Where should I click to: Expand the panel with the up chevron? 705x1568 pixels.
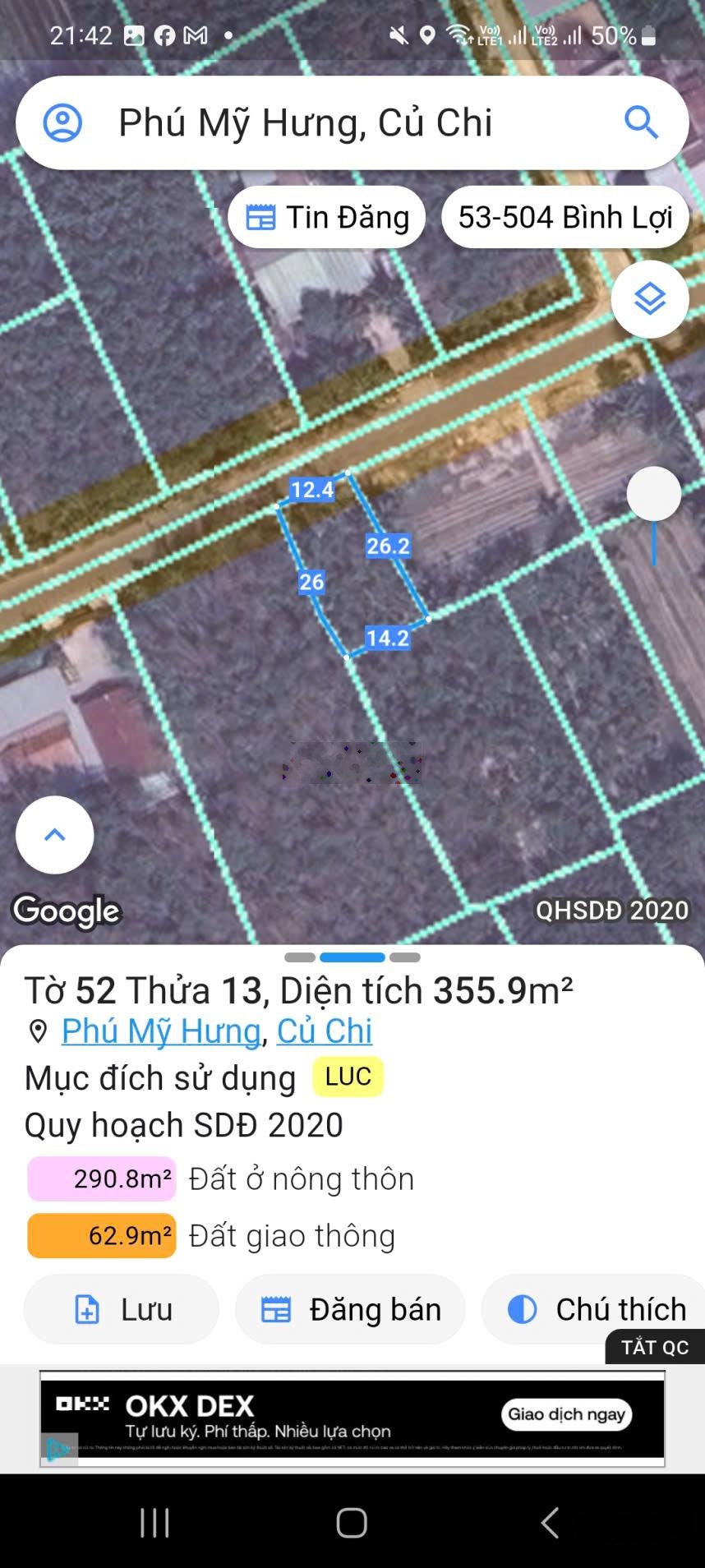tap(55, 835)
